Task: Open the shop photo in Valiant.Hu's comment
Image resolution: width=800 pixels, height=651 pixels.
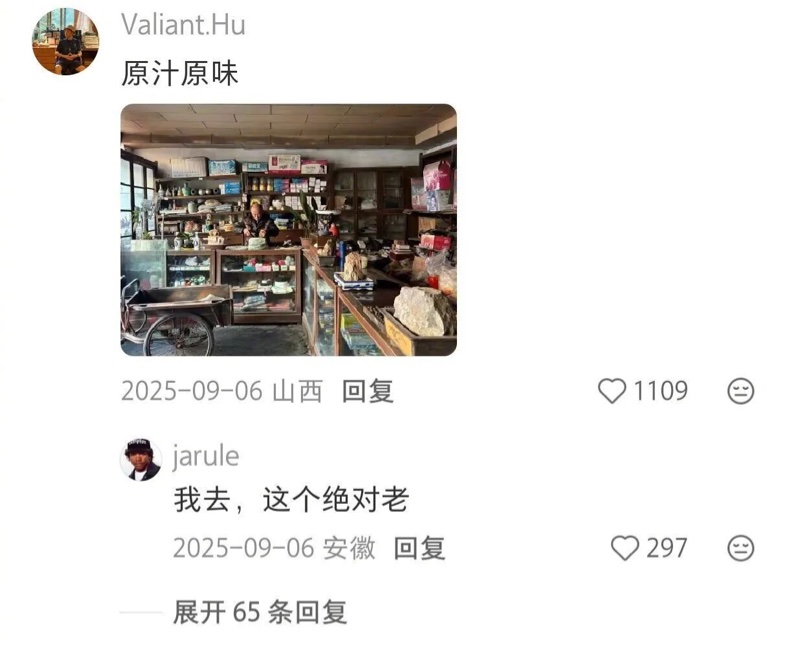Action: (x=288, y=229)
